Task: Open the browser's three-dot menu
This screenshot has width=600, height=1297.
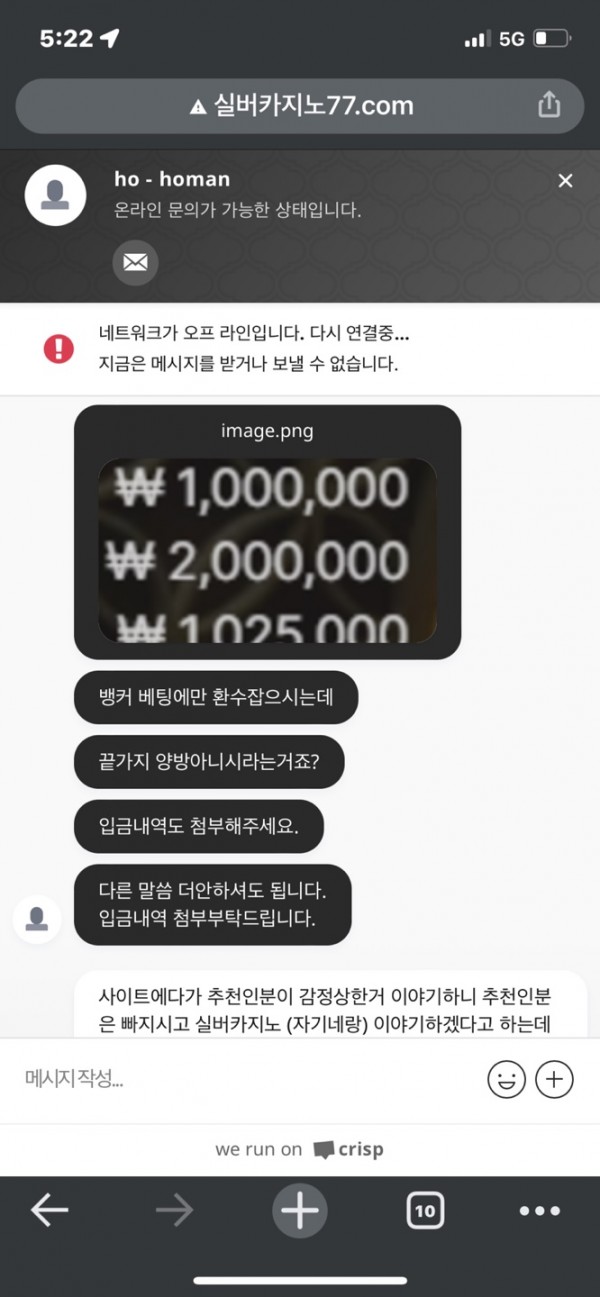Action: tap(540, 1211)
